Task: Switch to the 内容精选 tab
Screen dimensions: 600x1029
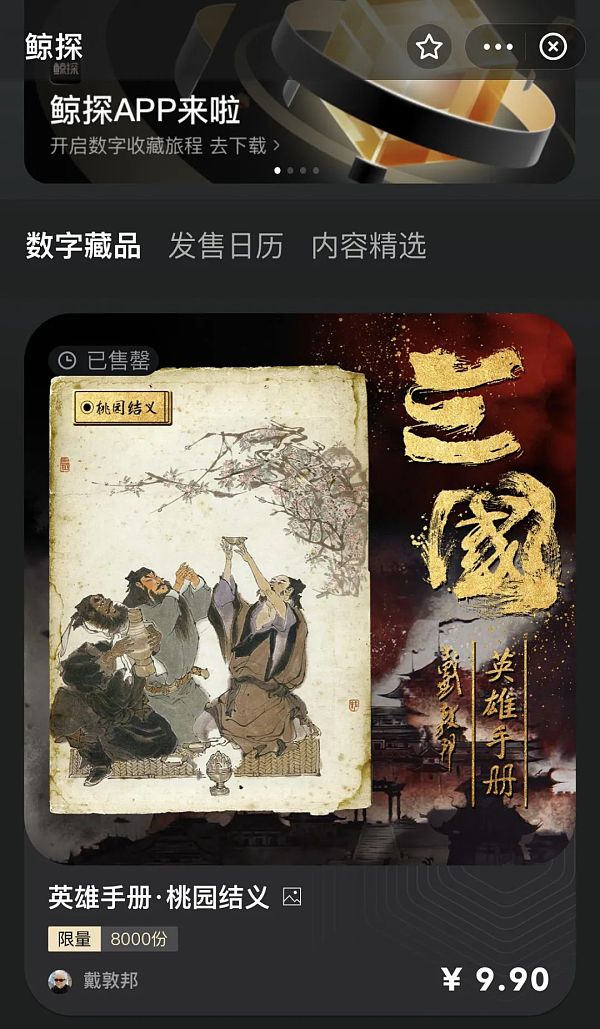Action: point(369,246)
